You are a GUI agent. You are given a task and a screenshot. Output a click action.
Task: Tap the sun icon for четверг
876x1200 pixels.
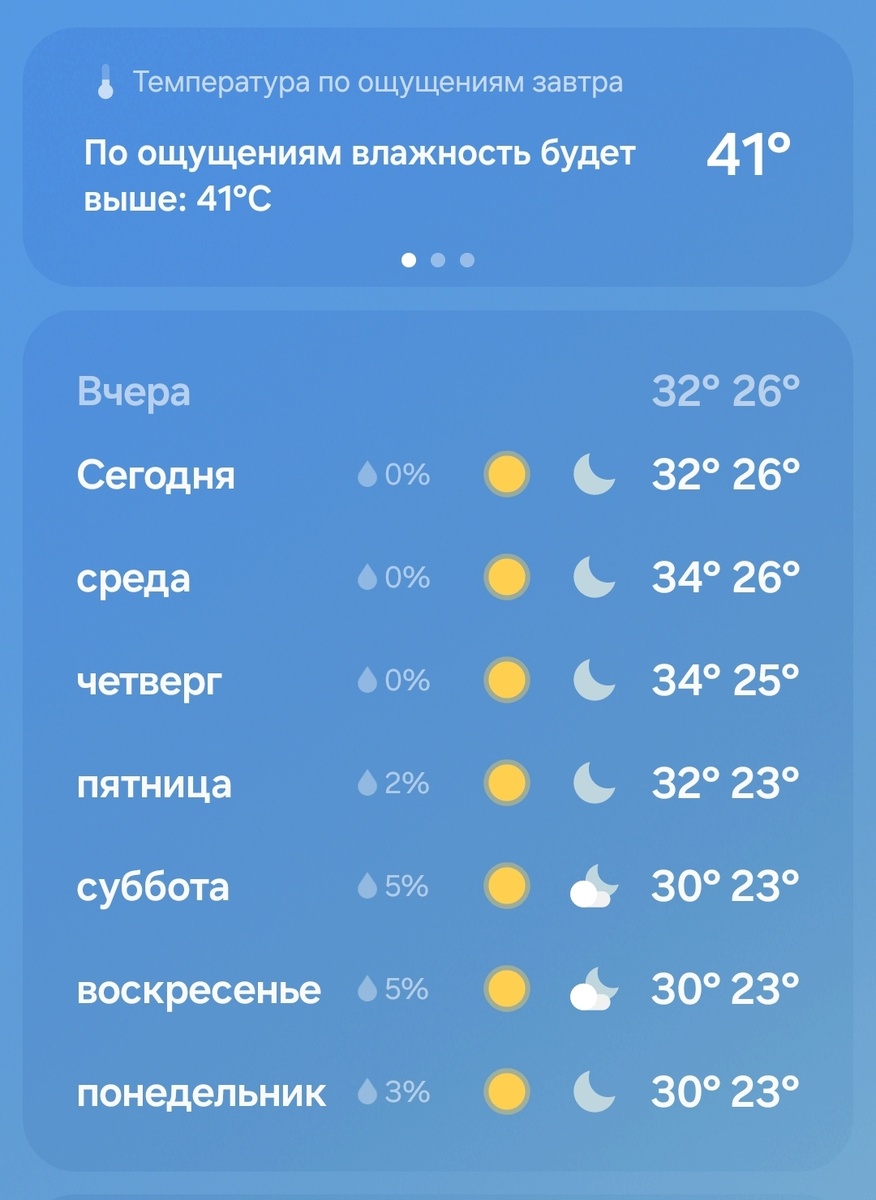tap(506, 680)
